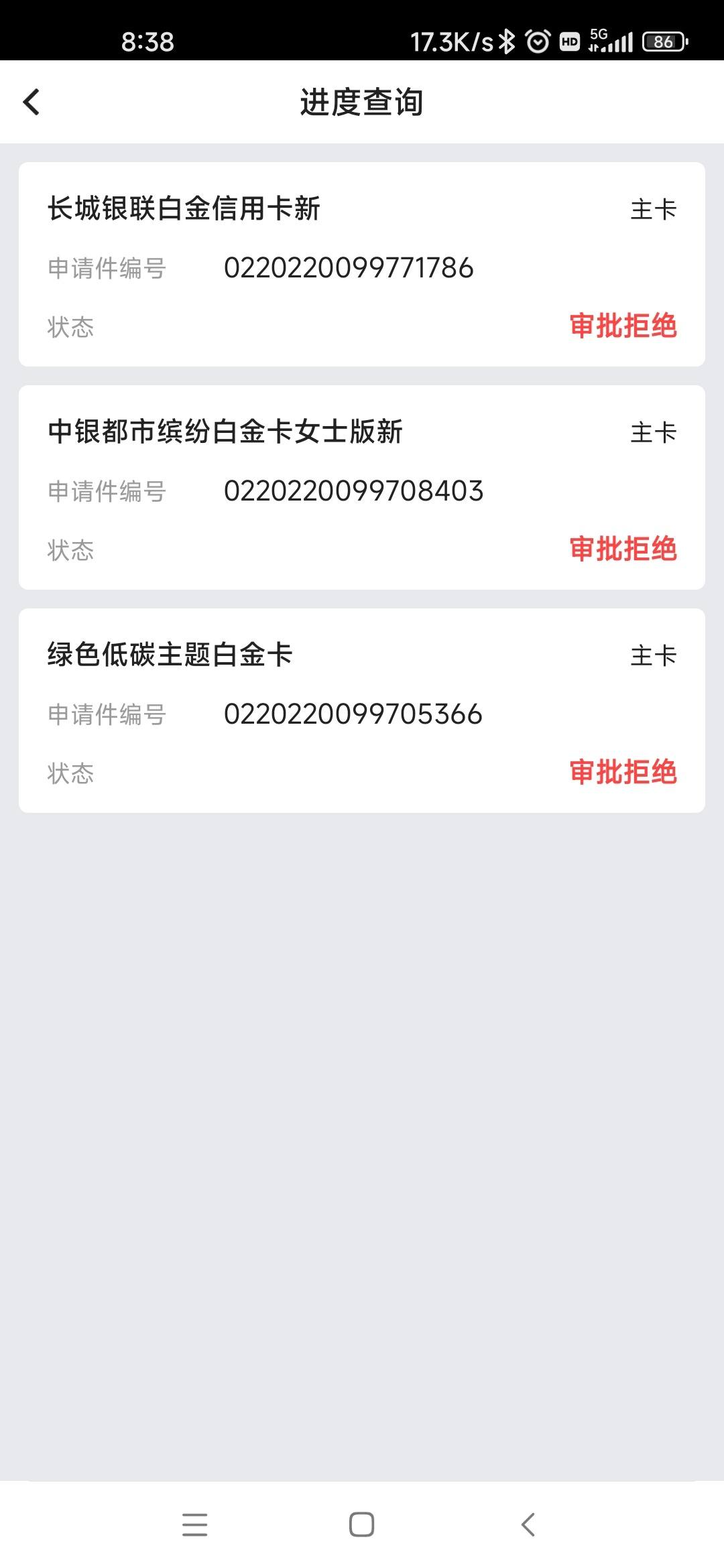Tap the system home button
This screenshot has width=724, height=1568.
click(361, 1524)
